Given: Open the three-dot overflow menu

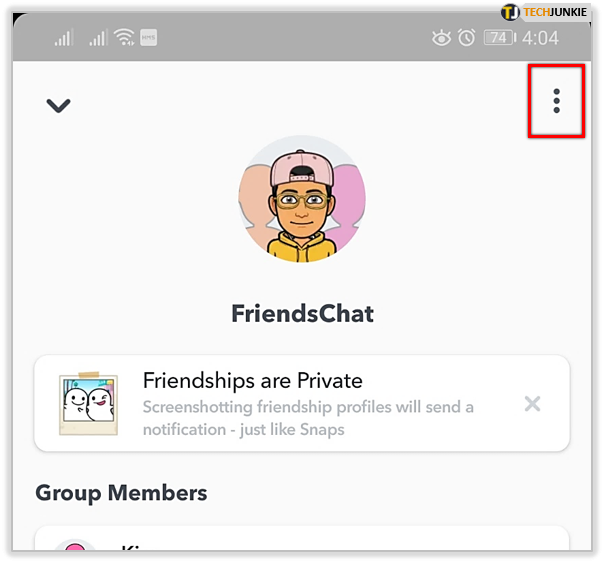Looking at the screenshot, I should coord(556,101).
